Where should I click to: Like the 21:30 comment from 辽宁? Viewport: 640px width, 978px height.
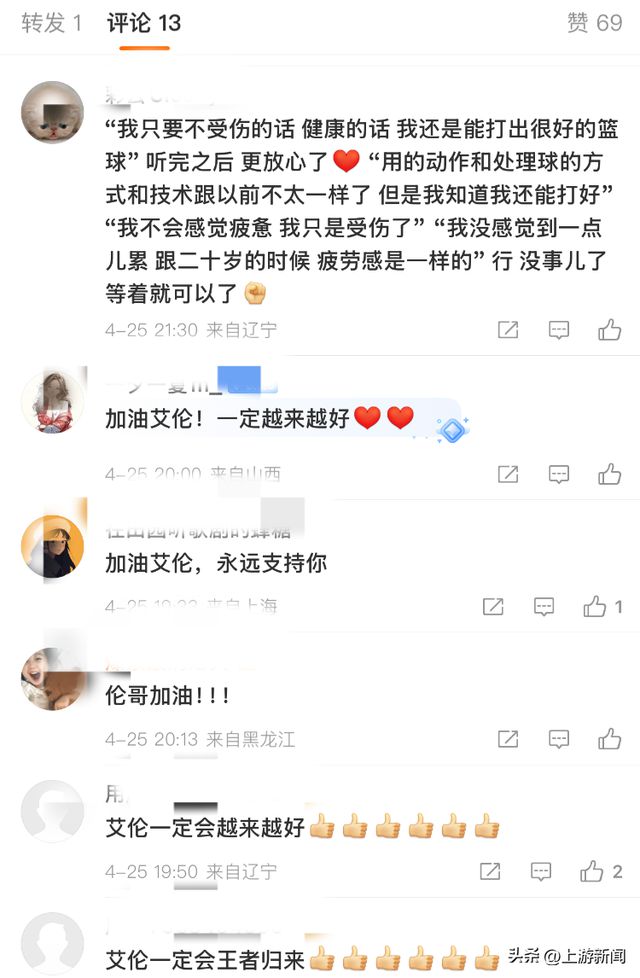pyautogui.click(x=610, y=330)
